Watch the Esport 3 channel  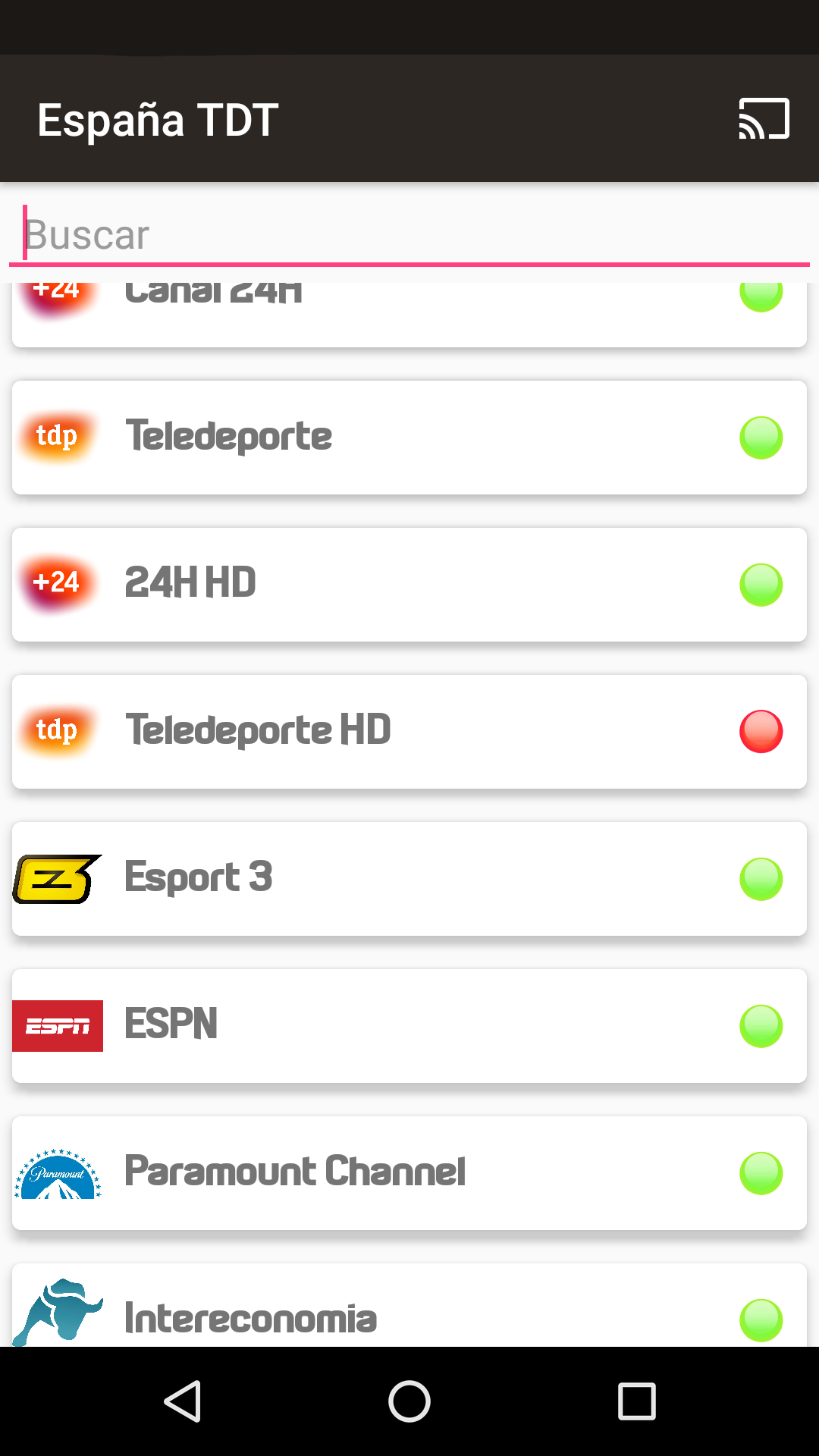(x=409, y=879)
